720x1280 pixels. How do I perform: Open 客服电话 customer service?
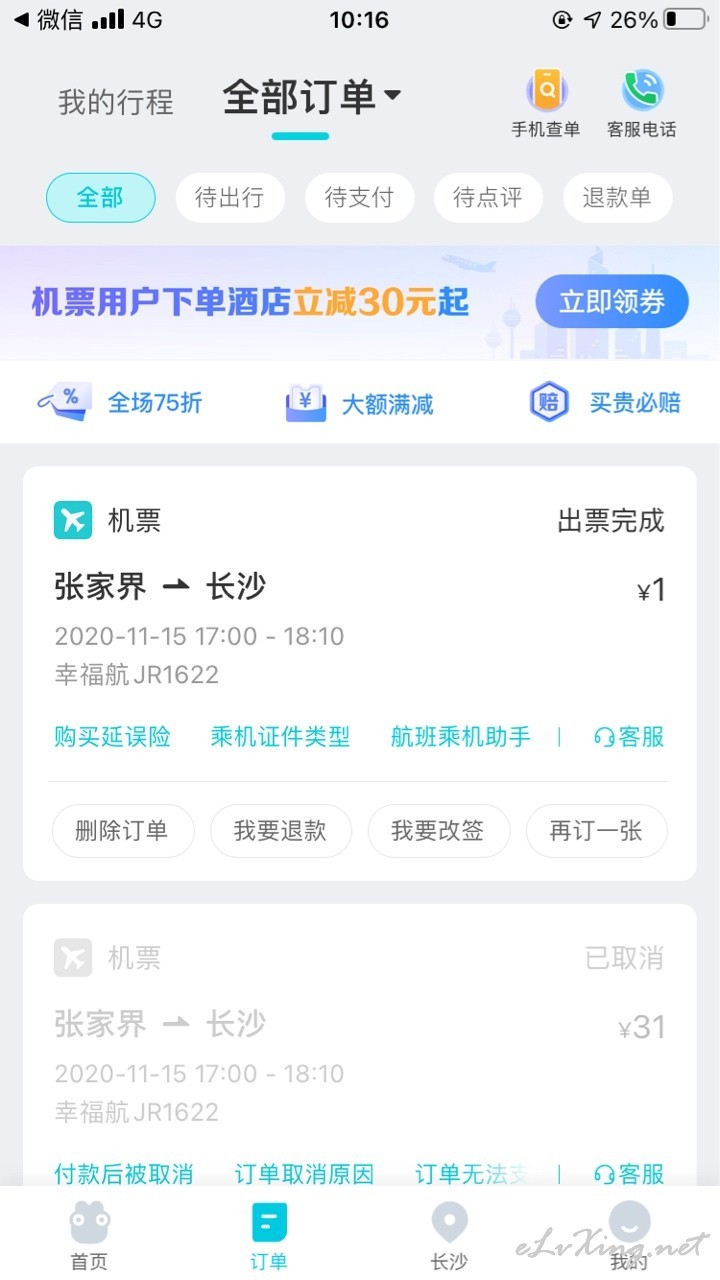point(642,105)
